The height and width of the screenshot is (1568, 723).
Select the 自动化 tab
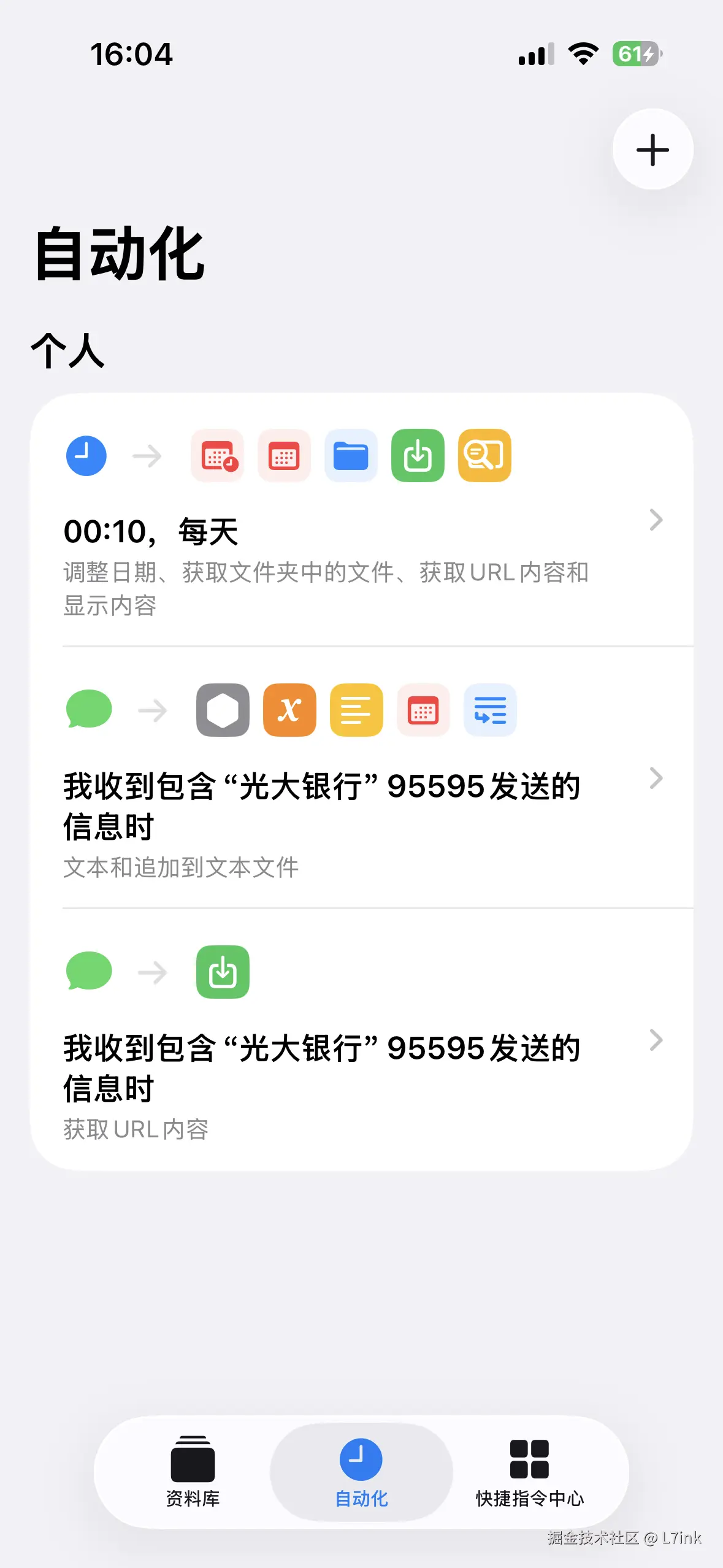361,1471
